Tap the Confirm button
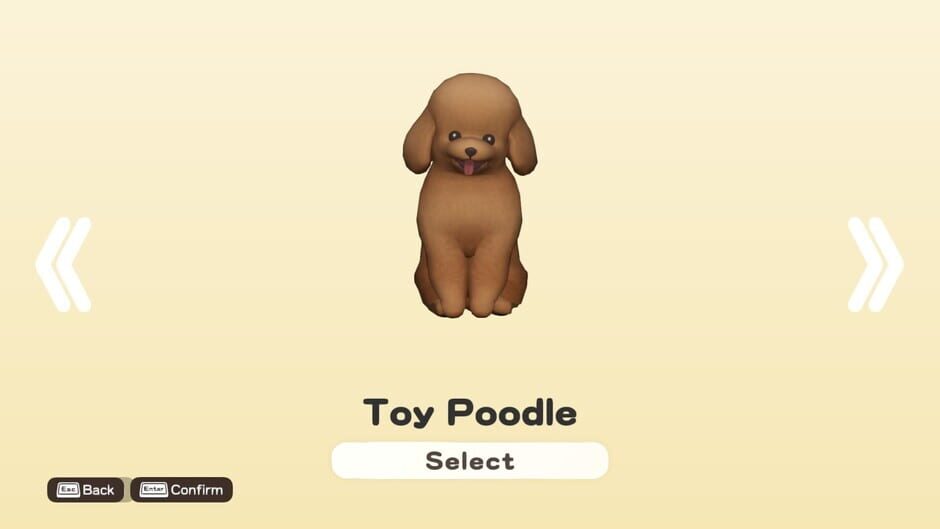The image size is (940, 529). click(181, 490)
